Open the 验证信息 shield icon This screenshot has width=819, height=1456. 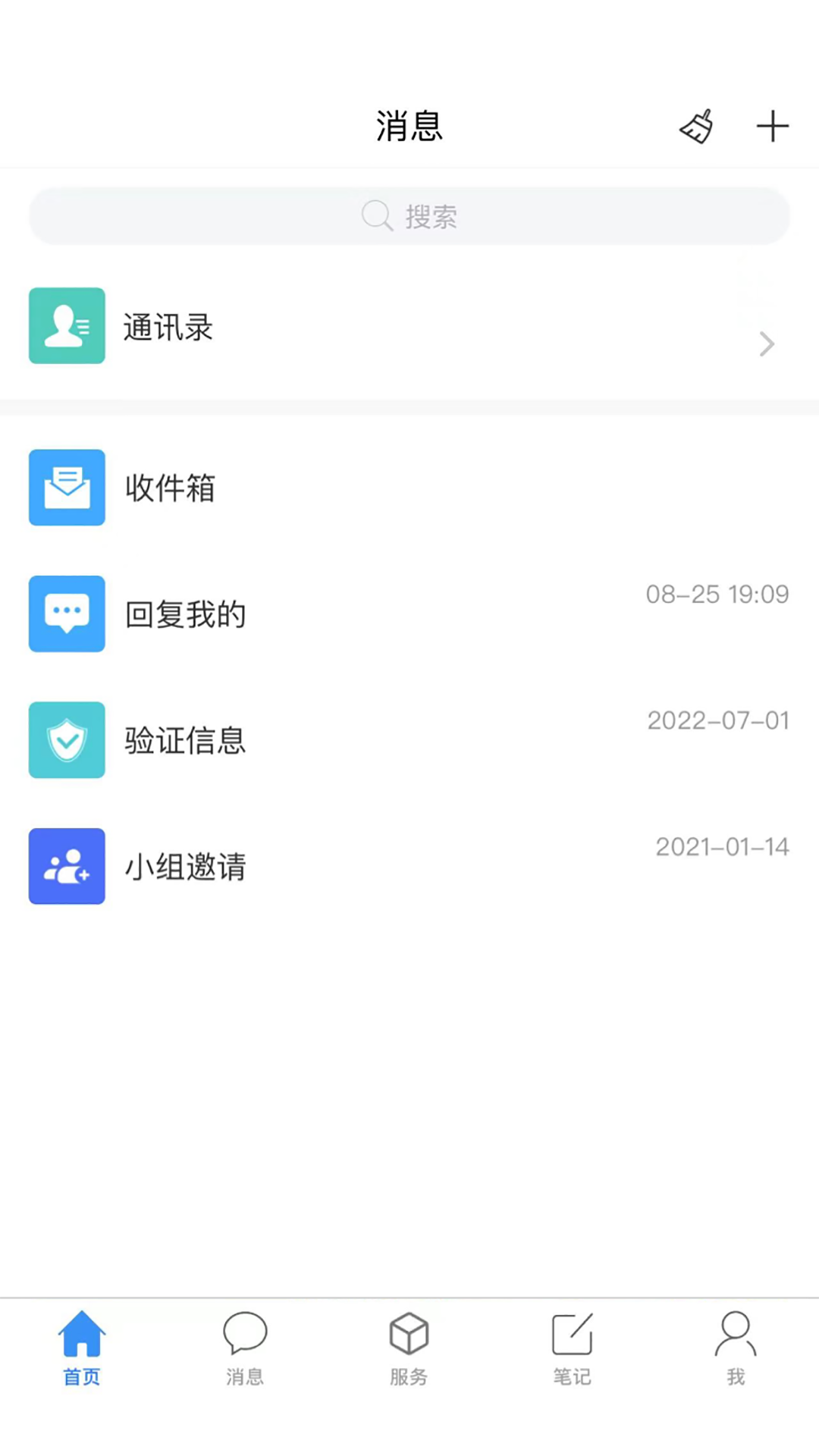click(x=67, y=740)
